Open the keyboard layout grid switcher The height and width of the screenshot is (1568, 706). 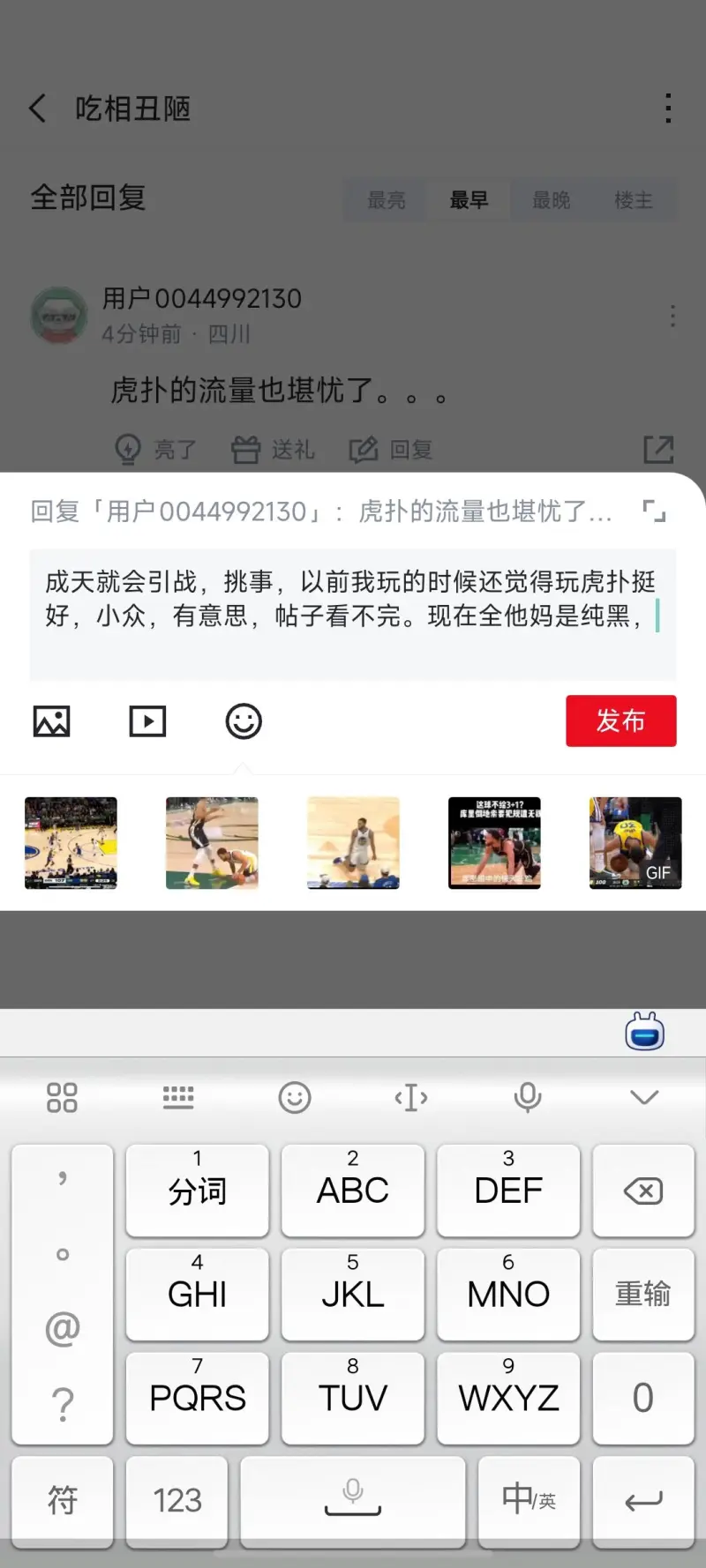coord(62,1097)
